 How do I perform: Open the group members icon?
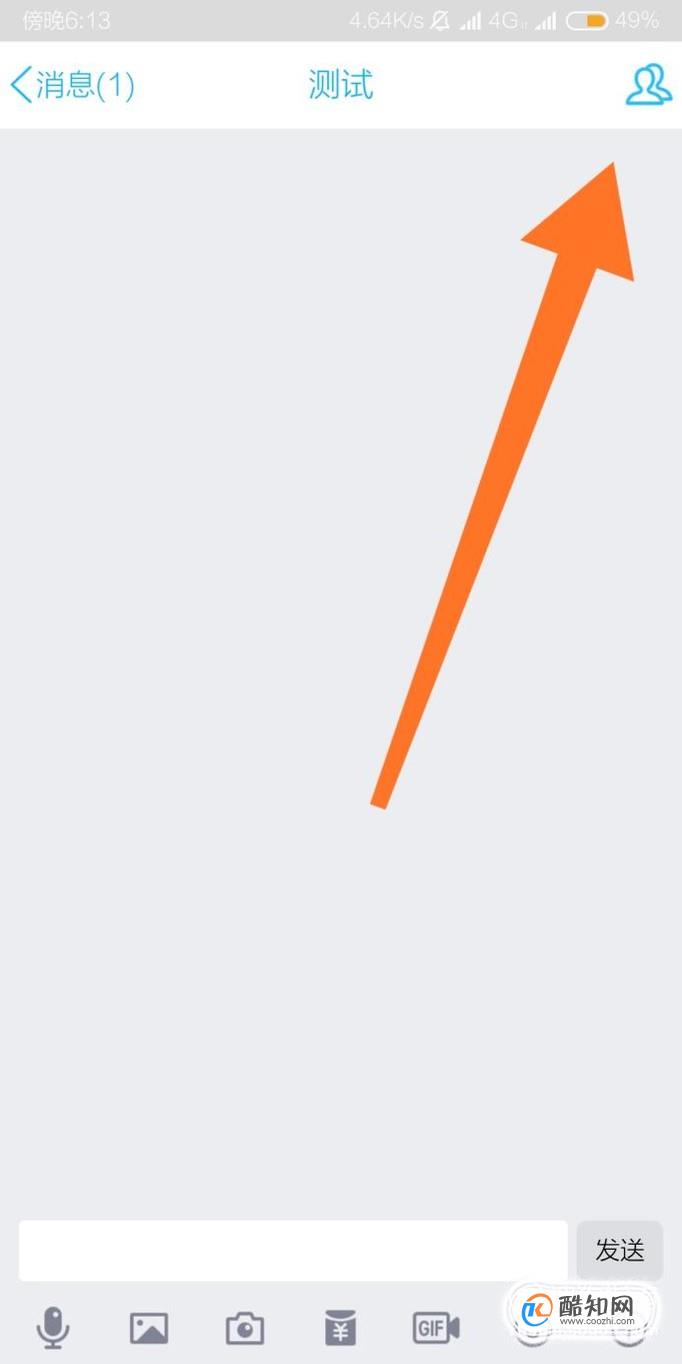click(x=648, y=85)
